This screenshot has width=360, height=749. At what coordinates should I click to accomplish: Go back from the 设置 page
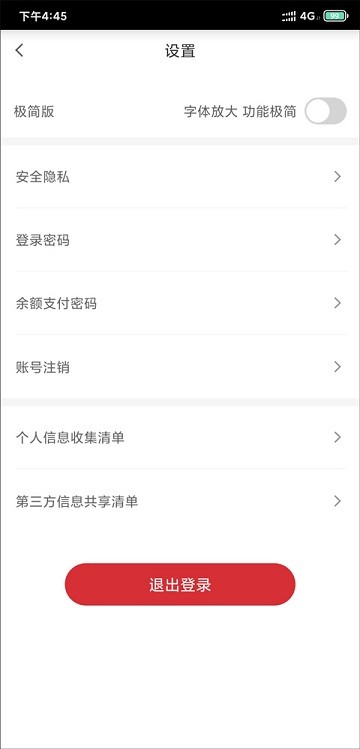click(19, 50)
